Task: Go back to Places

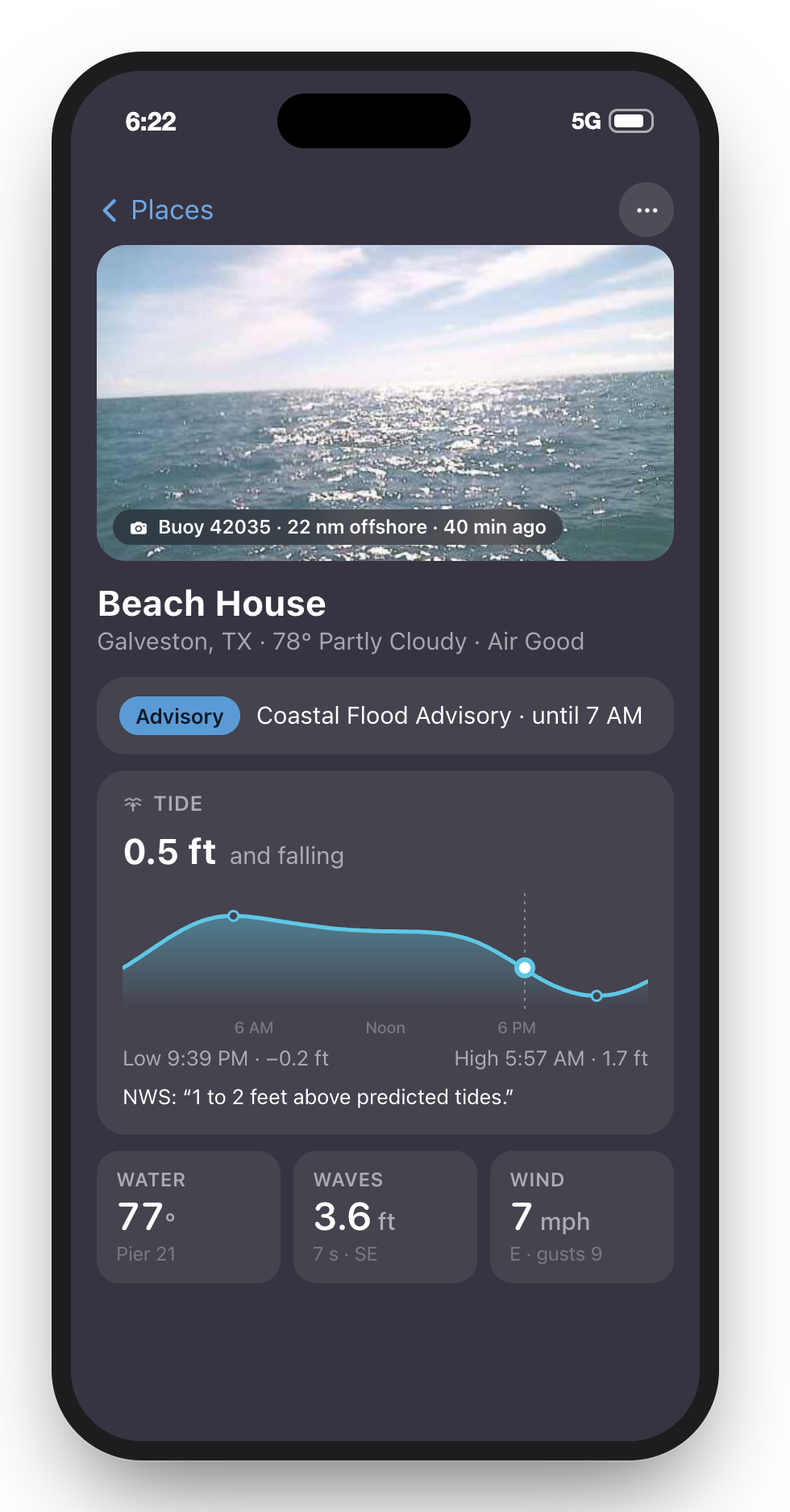Action: [x=158, y=210]
